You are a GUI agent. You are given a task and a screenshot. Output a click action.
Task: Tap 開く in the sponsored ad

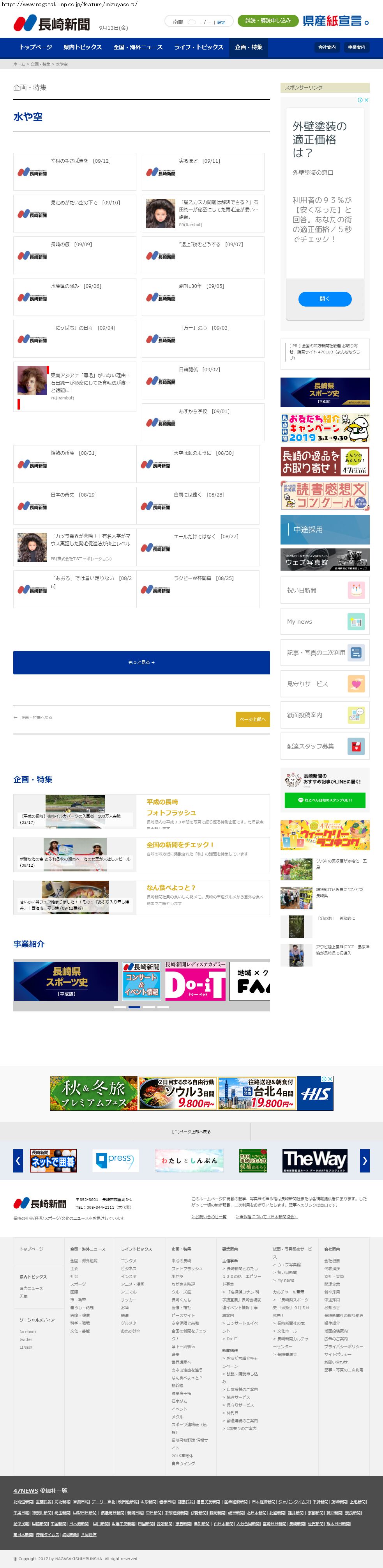pos(325,299)
